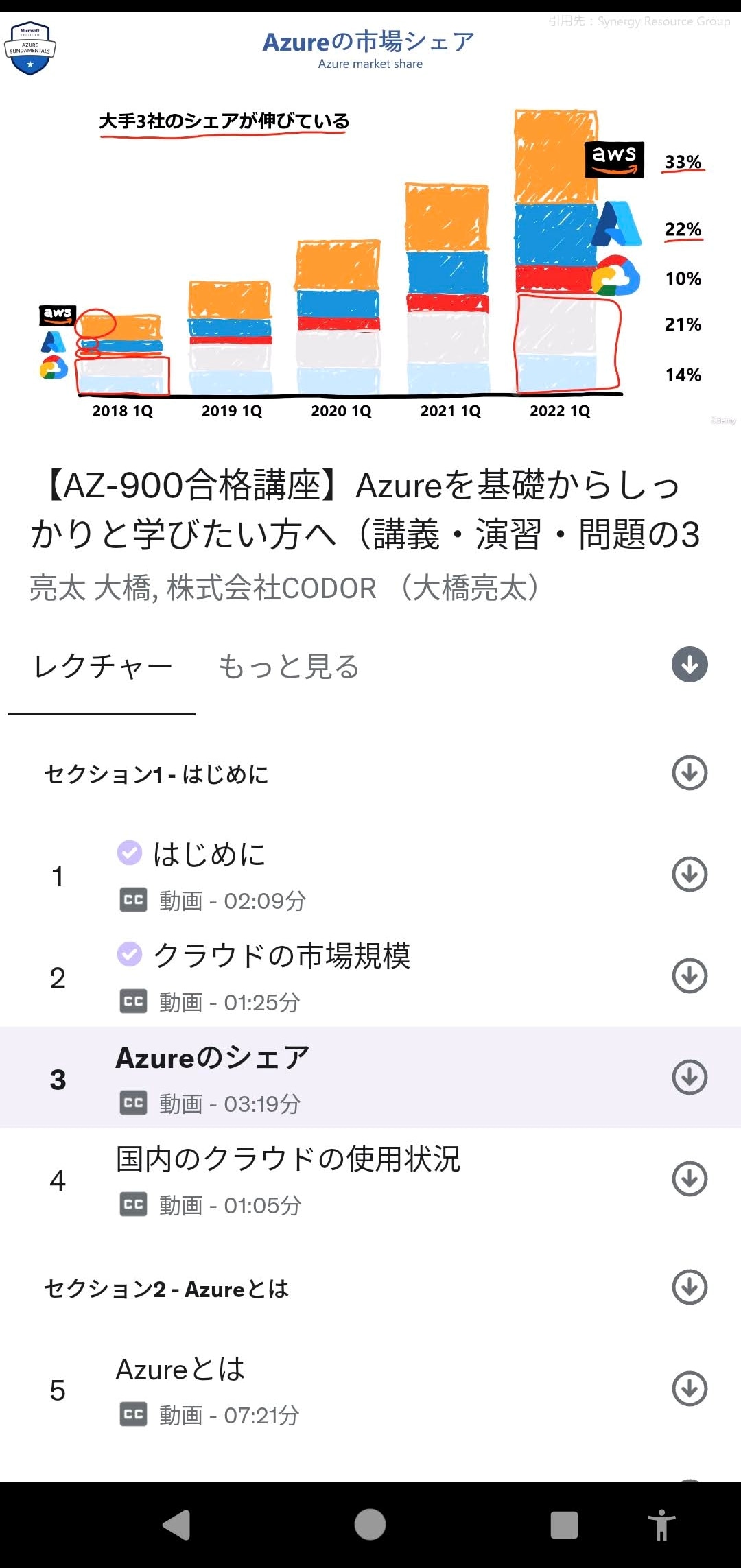Download all lectures in セクション2

tap(689, 1287)
